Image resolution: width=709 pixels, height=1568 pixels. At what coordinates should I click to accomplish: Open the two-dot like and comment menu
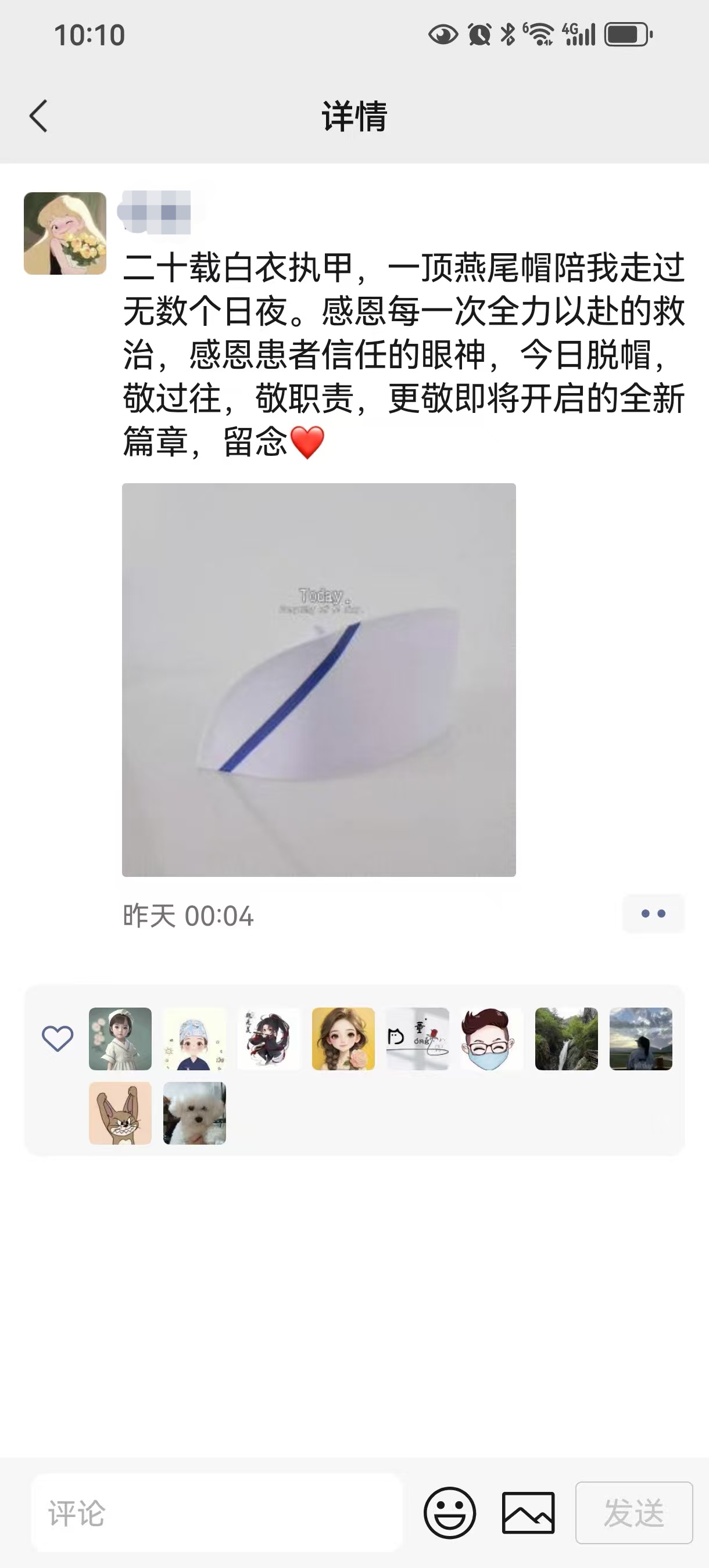(653, 913)
